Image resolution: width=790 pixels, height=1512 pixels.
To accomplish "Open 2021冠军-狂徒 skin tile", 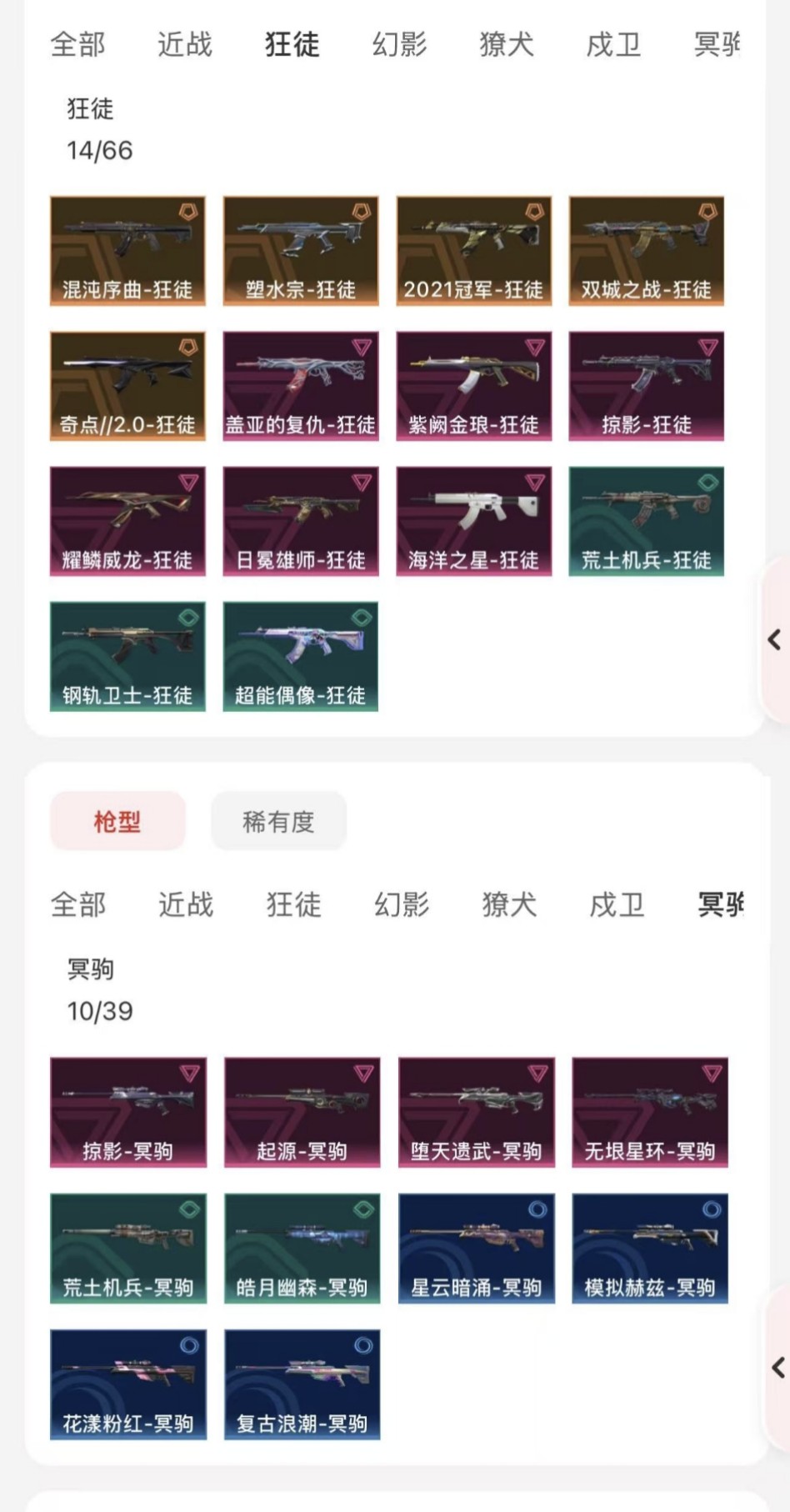I will pyautogui.click(x=473, y=251).
